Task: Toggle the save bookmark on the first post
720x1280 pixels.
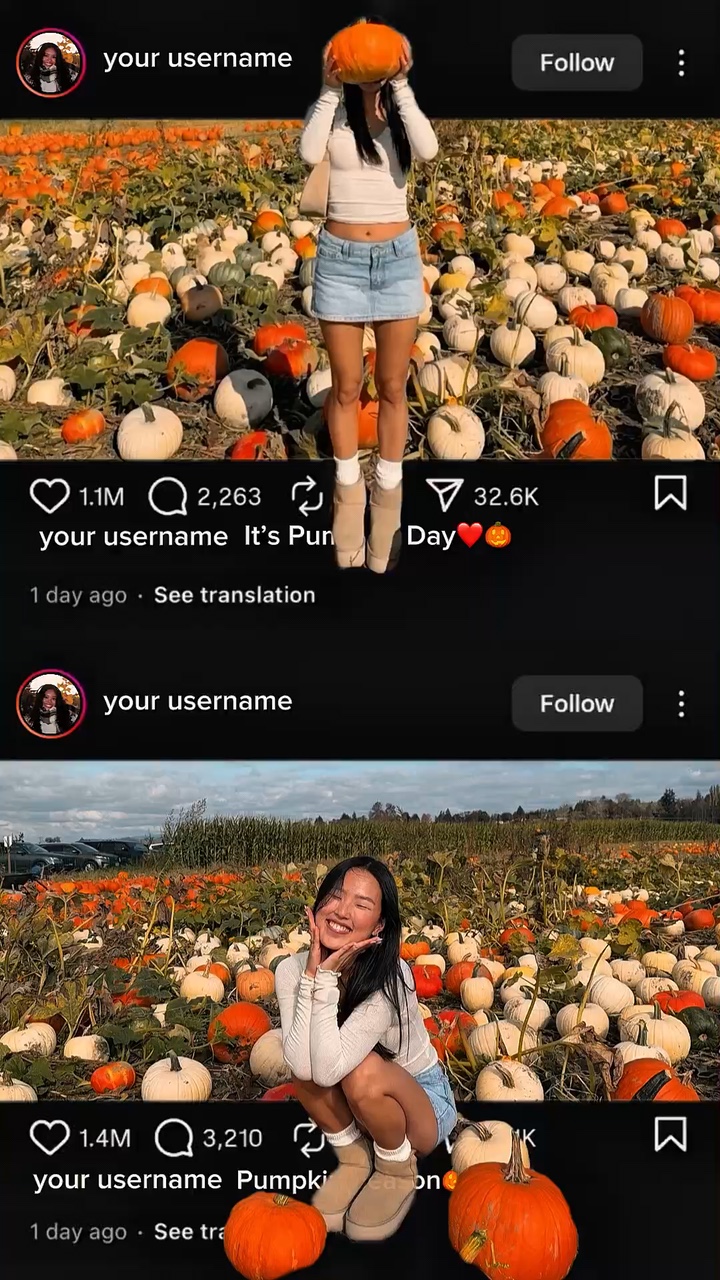Action: [669, 495]
